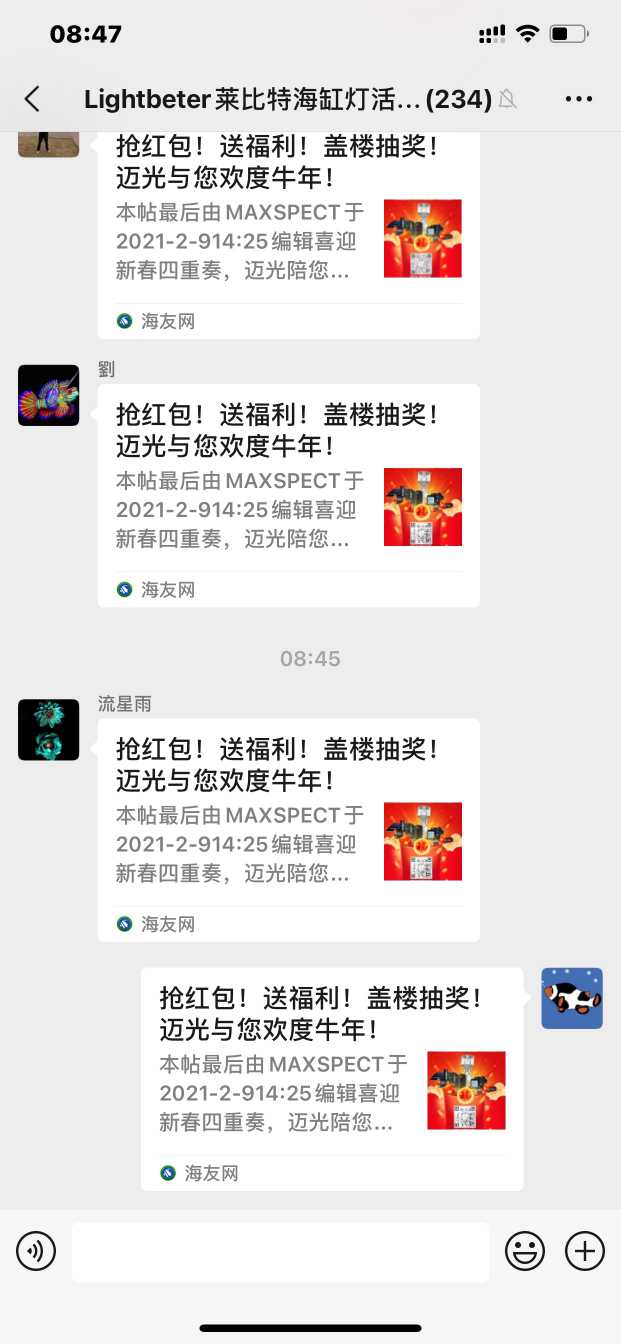Open the chat's three-dot options menu
This screenshot has width=621, height=1344.
579,99
